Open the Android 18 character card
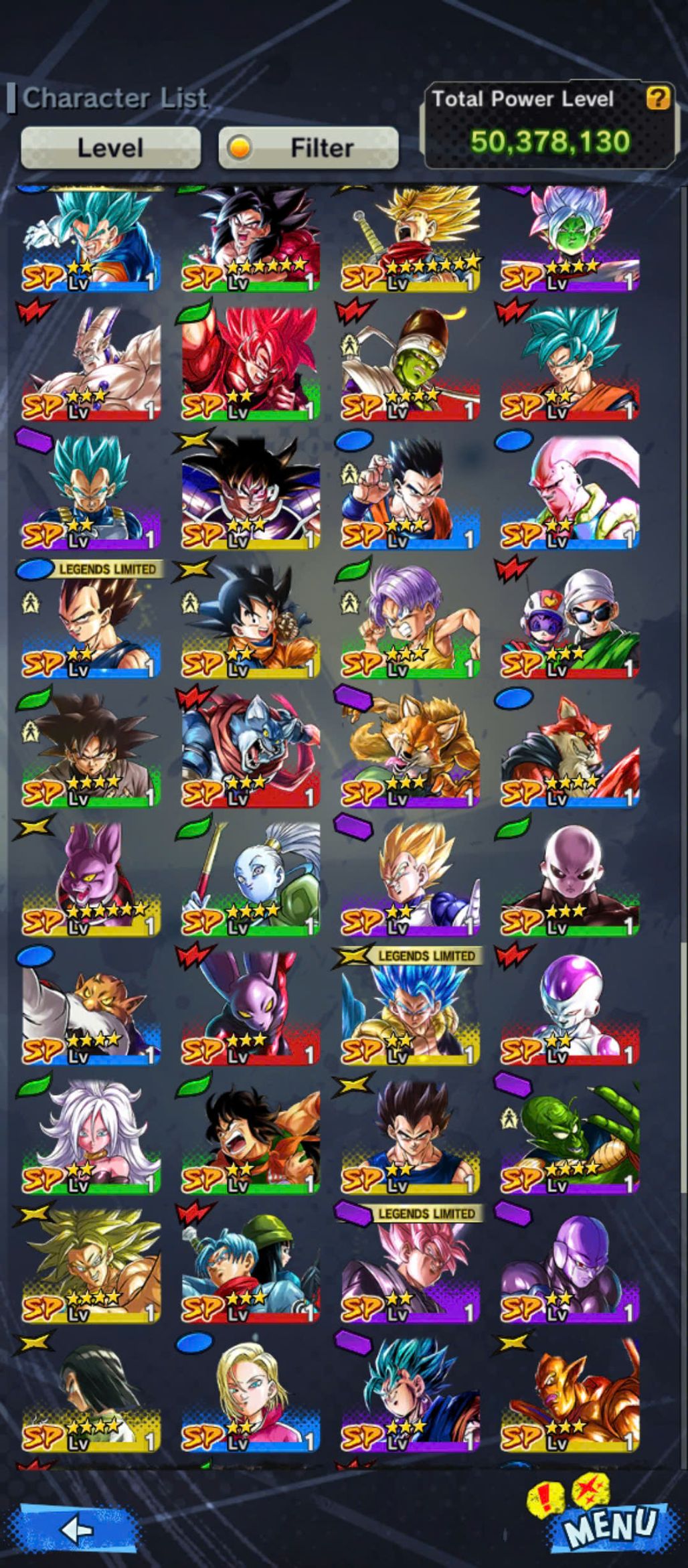 (250, 1396)
